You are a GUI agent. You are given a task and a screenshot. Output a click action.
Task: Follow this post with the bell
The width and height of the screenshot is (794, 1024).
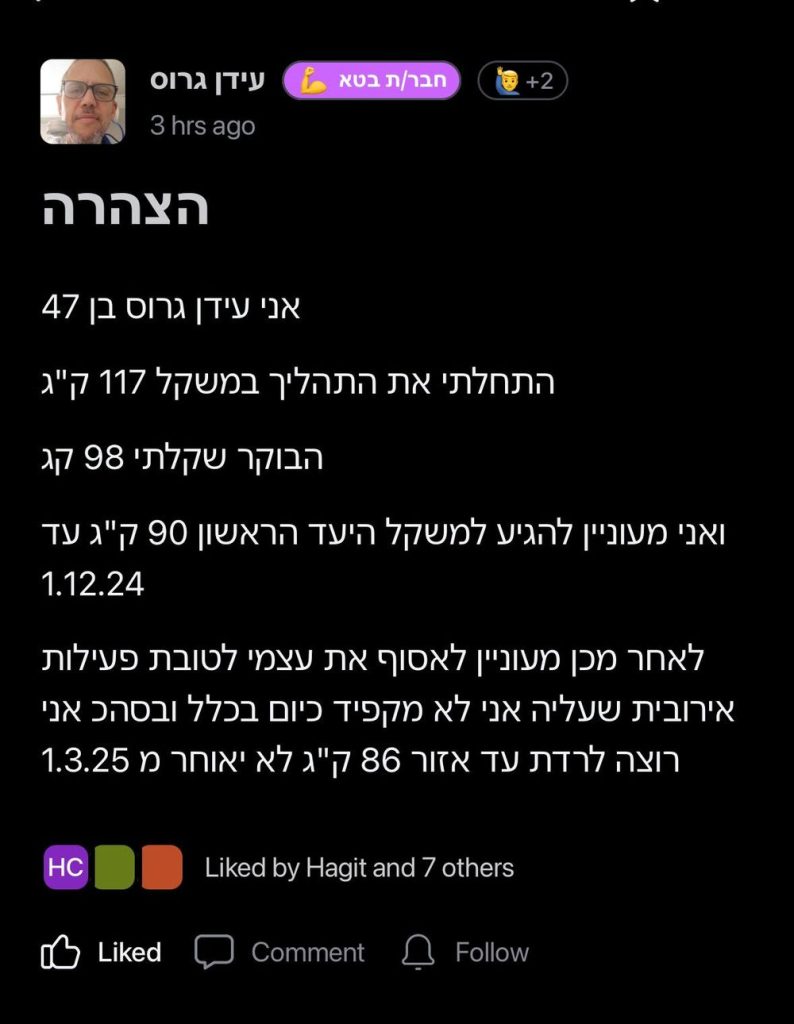465,952
